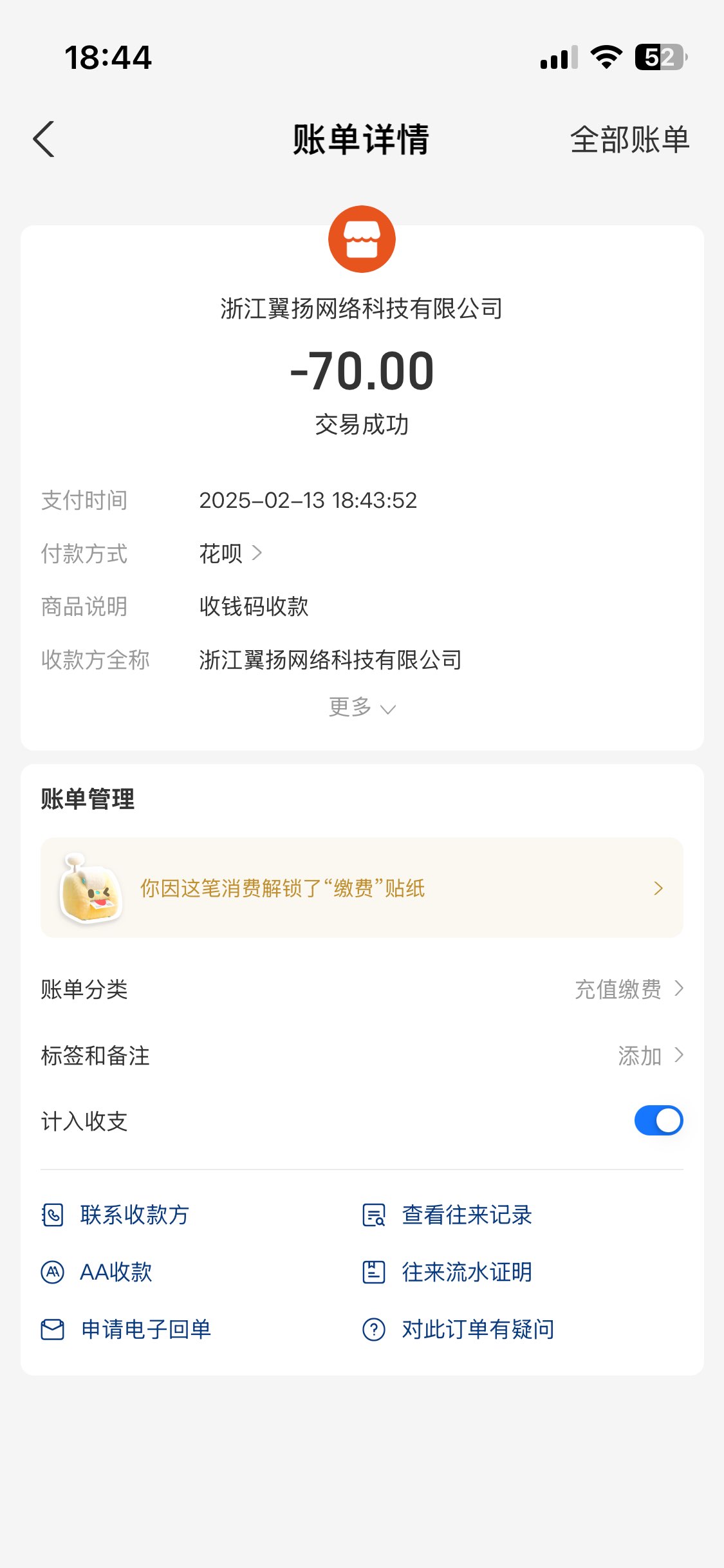Open the 缴费 sticker unlock banner

(362, 888)
